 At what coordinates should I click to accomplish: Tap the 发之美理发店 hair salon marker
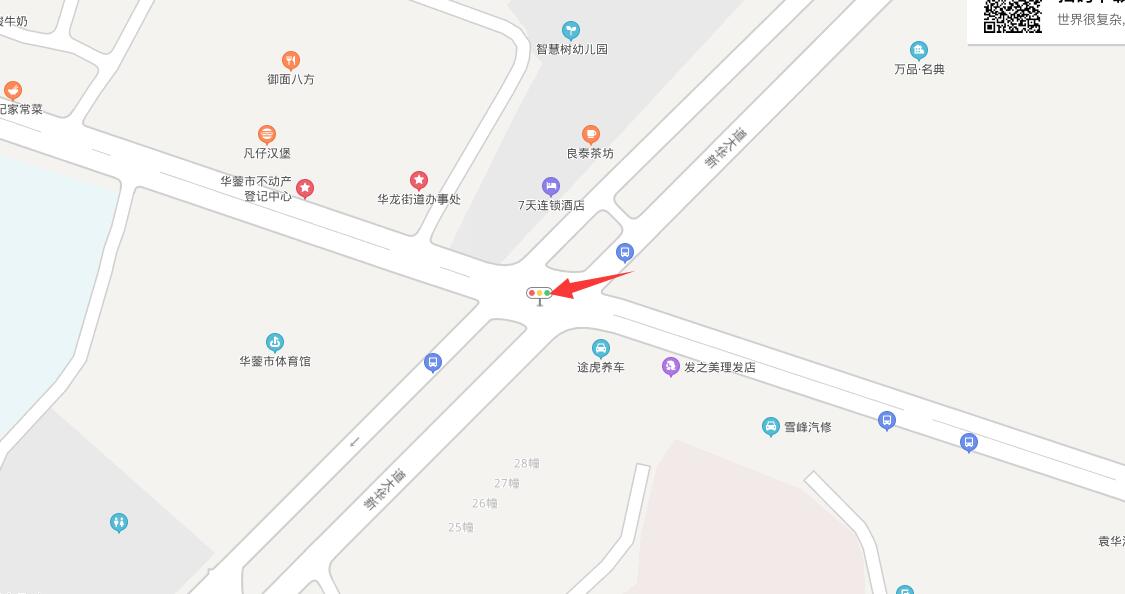pos(671,367)
